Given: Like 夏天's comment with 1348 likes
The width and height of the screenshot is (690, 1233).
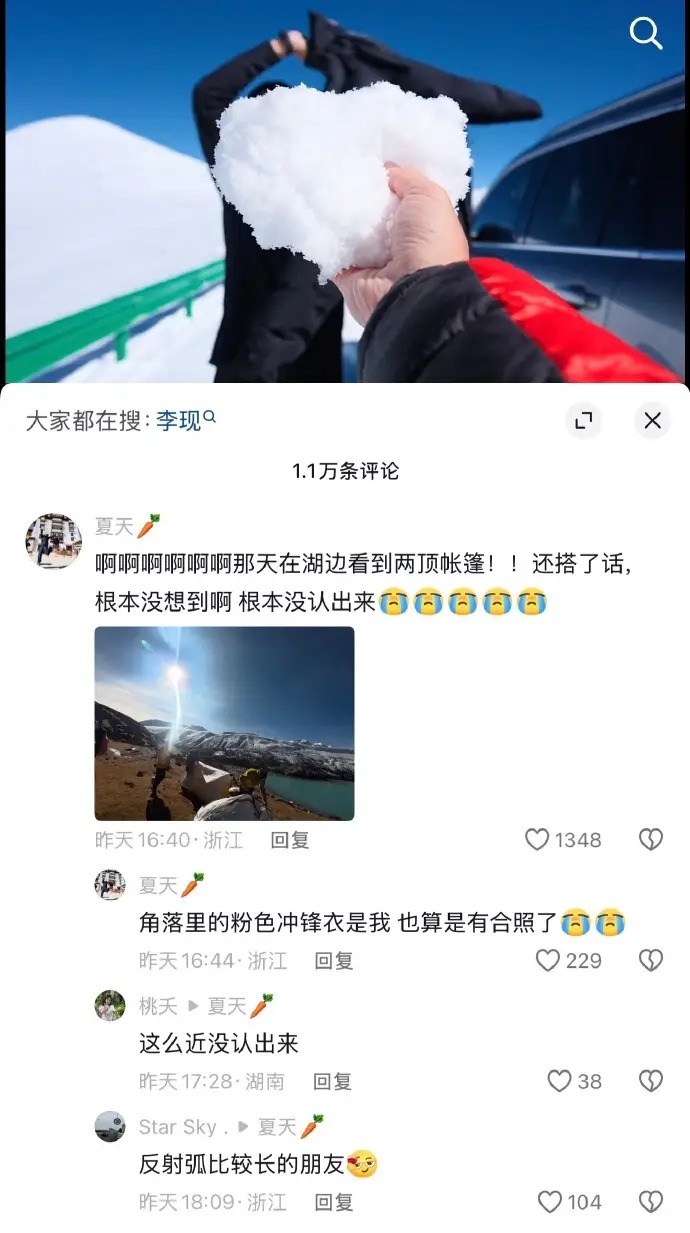Looking at the screenshot, I should (537, 840).
